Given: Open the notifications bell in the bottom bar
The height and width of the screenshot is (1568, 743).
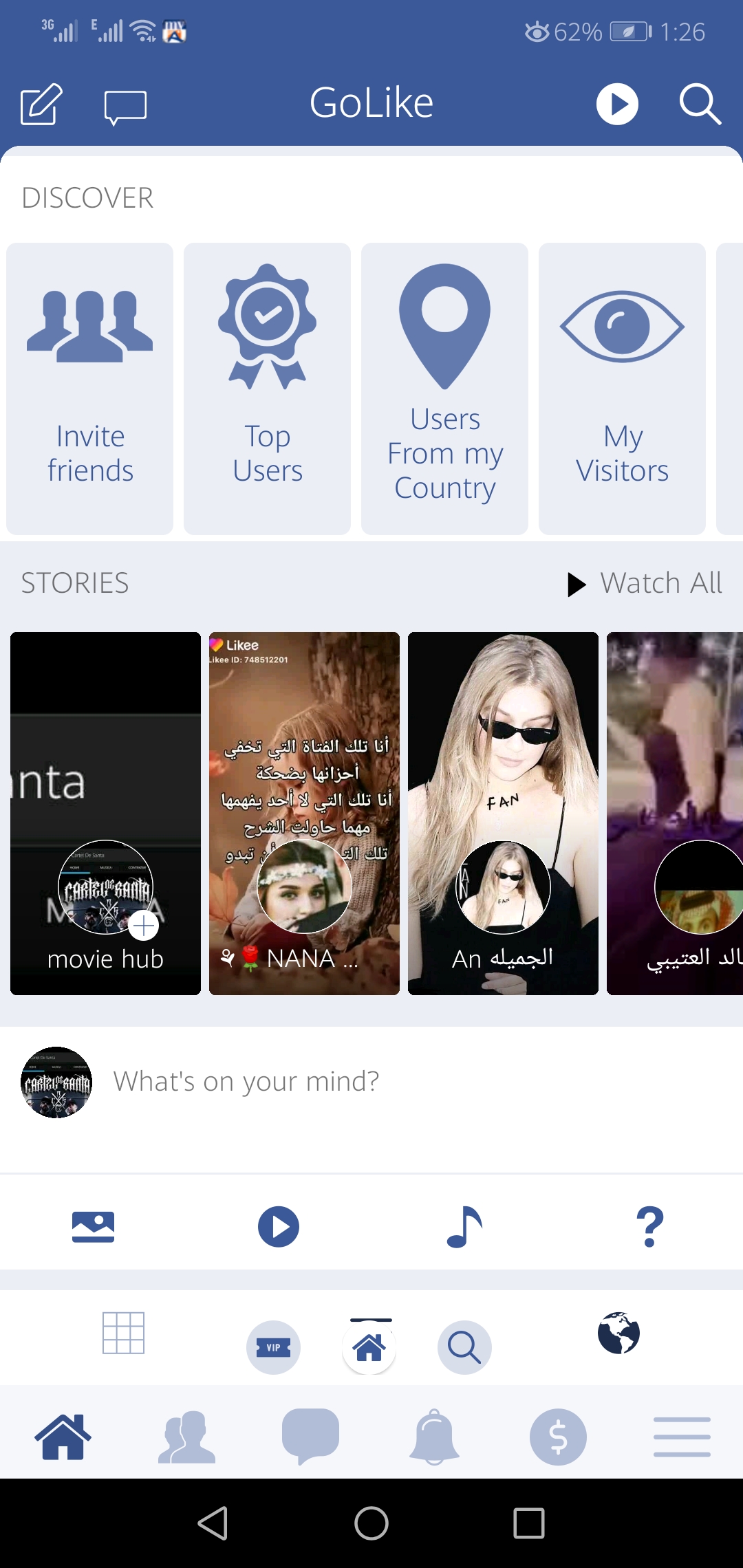Looking at the screenshot, I should [x=434, y=1436].
